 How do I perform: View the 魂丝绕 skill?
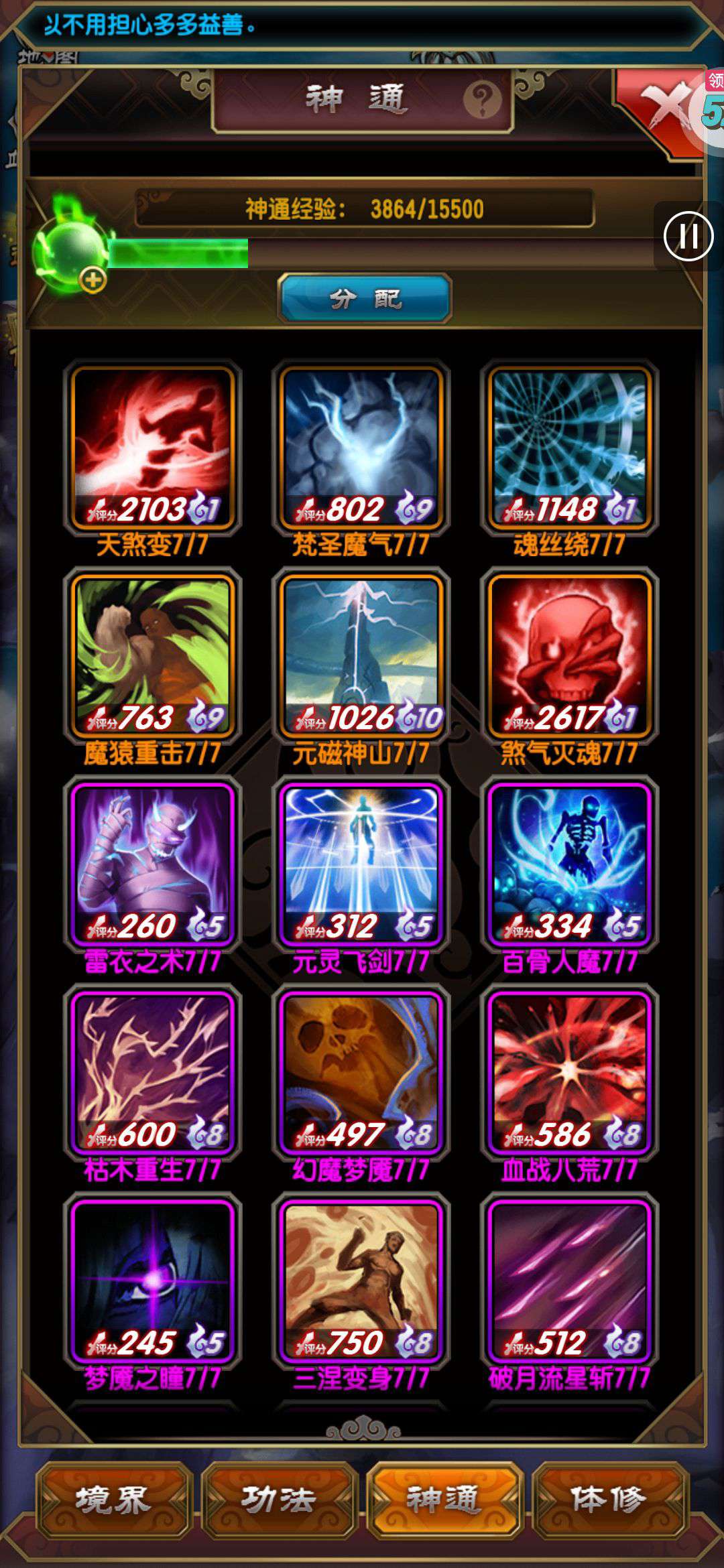click(x=570, y=448)
